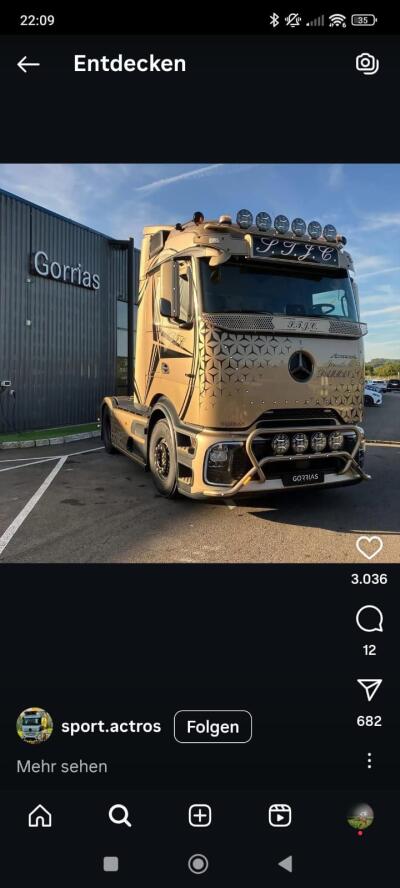Open the camera icon in the header
The image size is (400, 888).
coord(367,64)
